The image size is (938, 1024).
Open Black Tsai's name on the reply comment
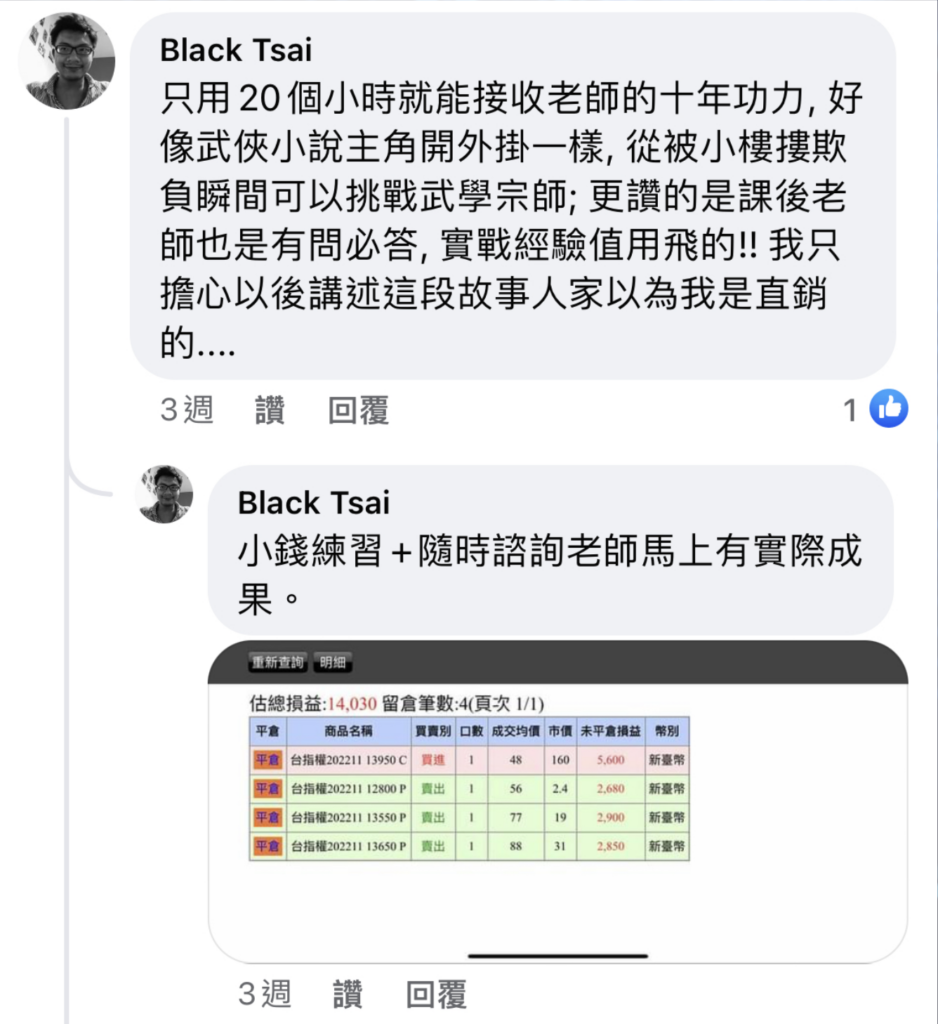313,502
